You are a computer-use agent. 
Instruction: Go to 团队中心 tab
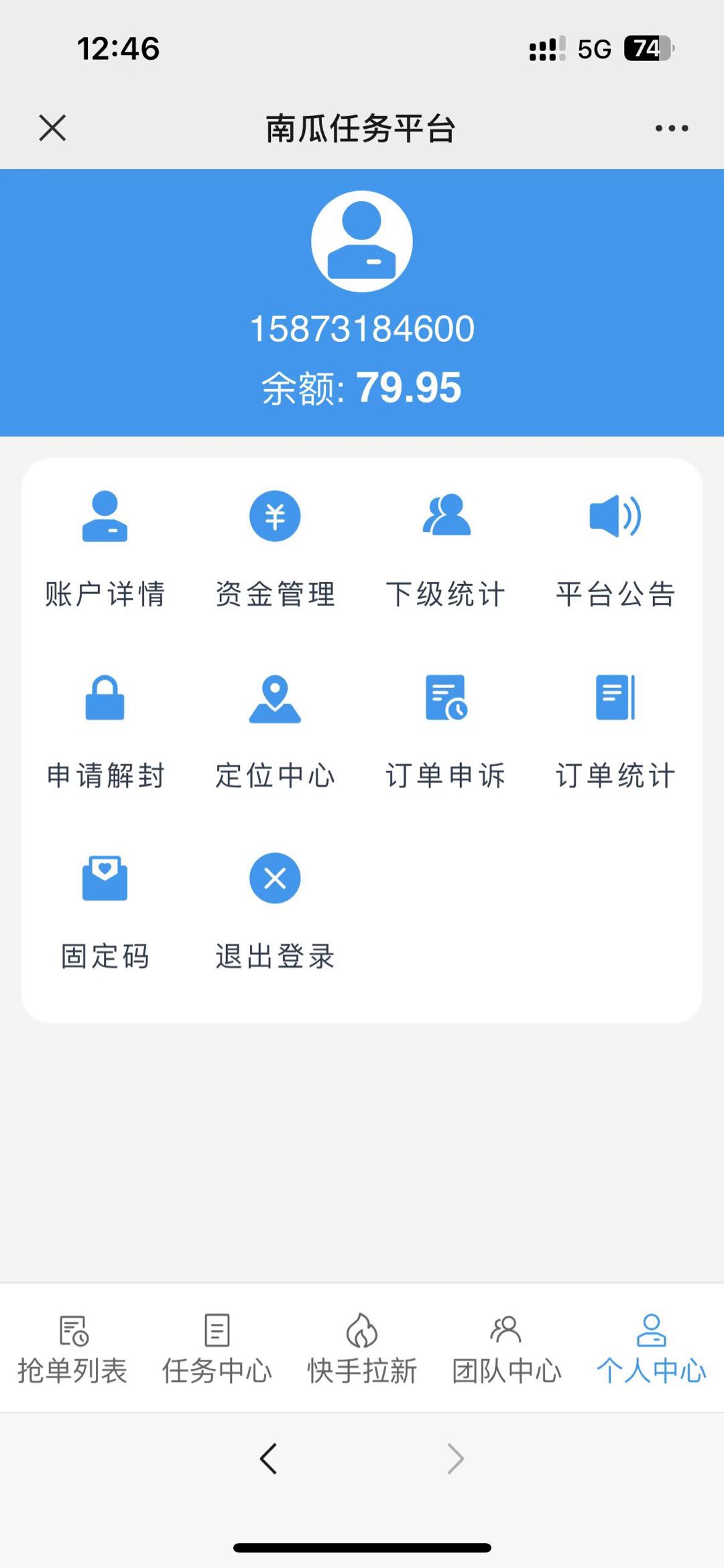pyautogui.click(x=507, y=1349)
